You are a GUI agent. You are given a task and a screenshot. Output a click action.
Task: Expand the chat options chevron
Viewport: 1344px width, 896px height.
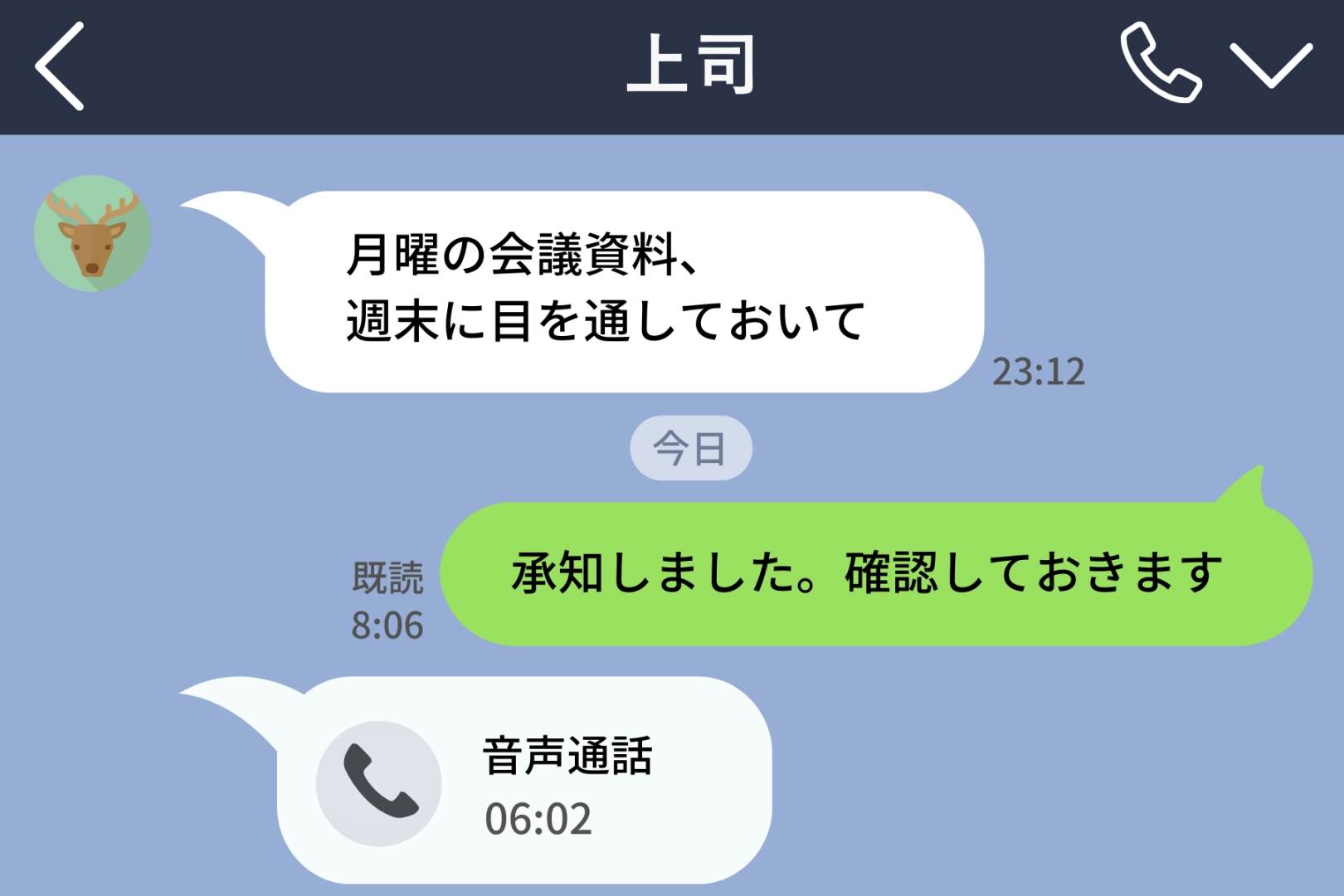[1270, 65]
